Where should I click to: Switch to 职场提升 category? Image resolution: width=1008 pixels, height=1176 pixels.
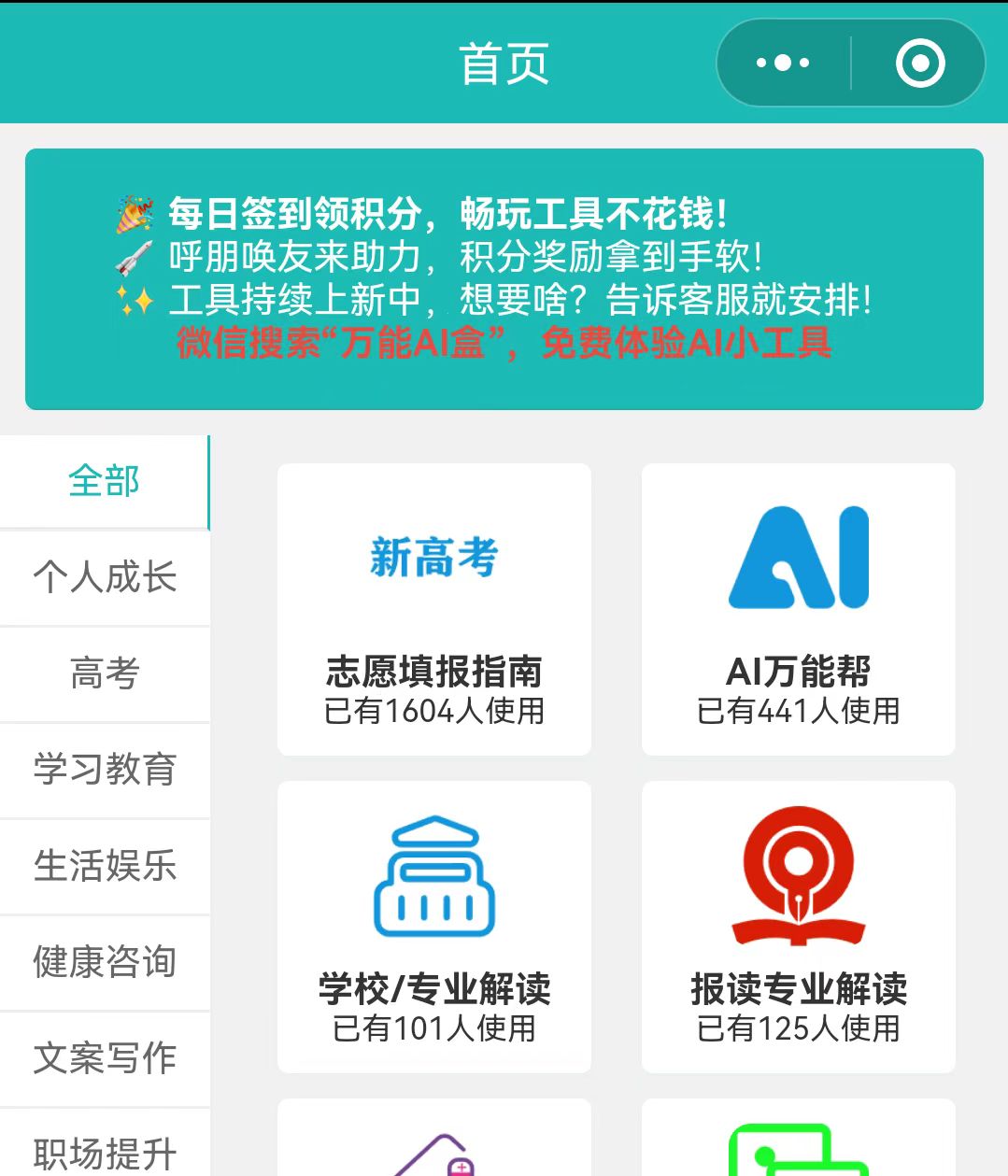(104, 1151)
